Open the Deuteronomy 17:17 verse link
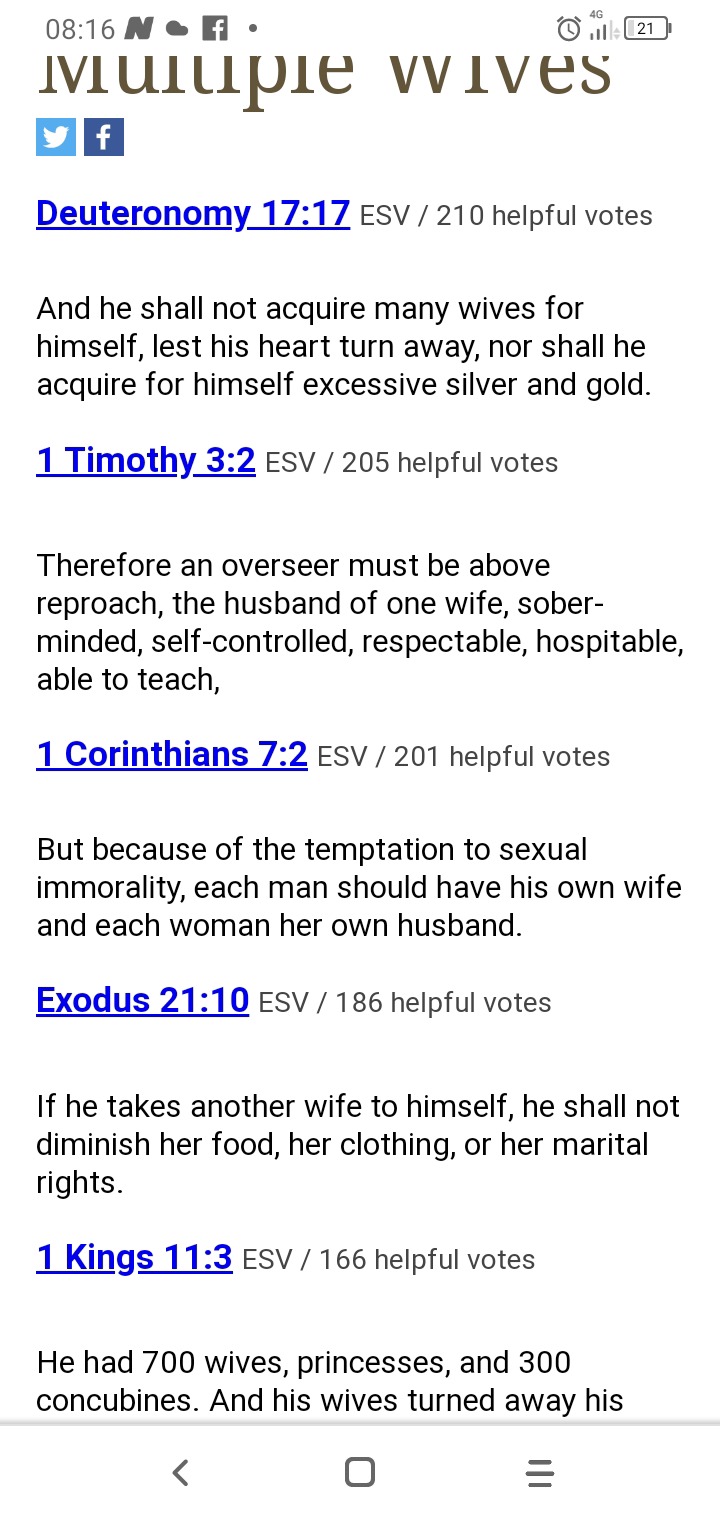 pos(193,213)
